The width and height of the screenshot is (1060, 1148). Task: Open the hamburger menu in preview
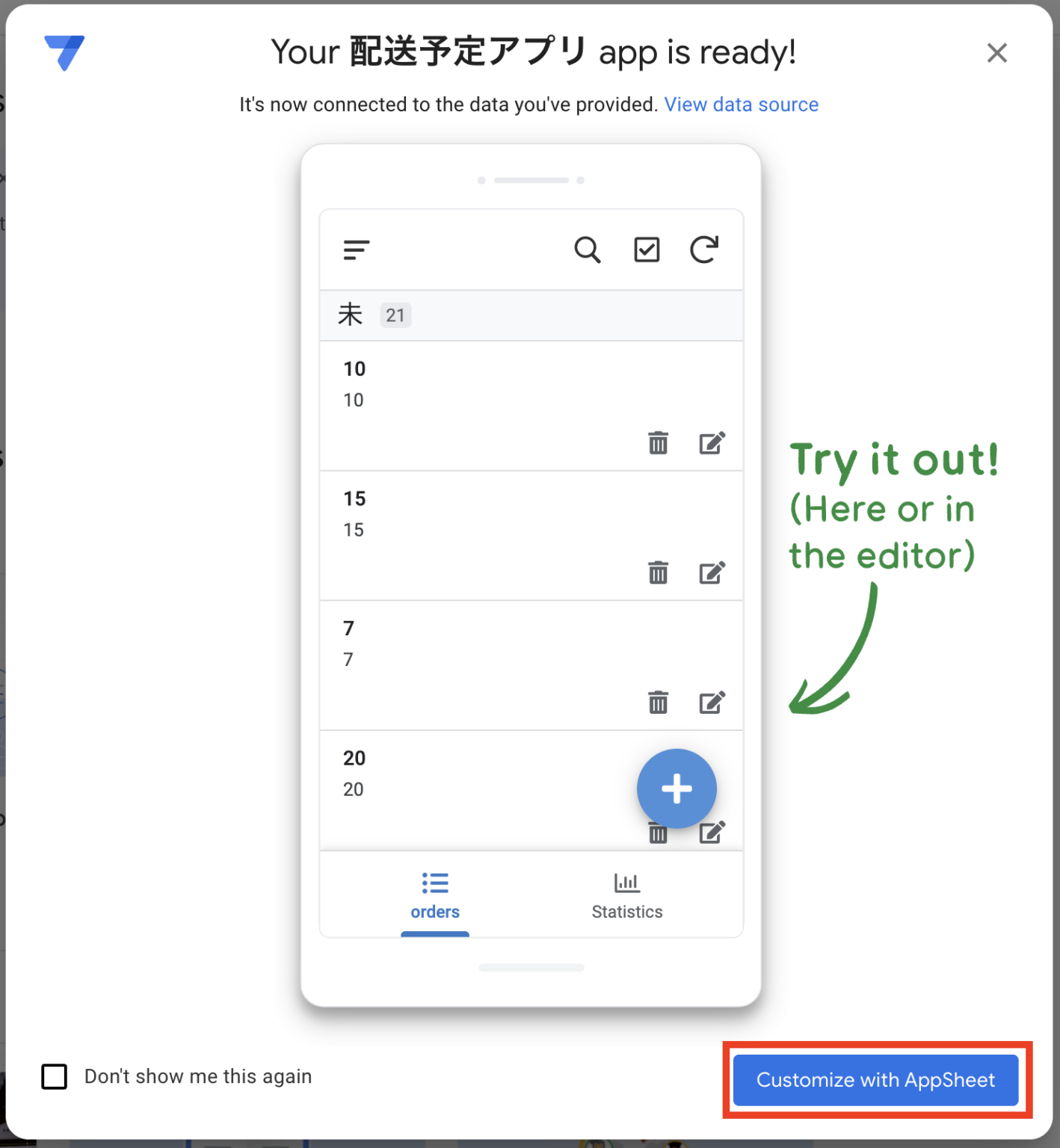(x=357, y=250)
